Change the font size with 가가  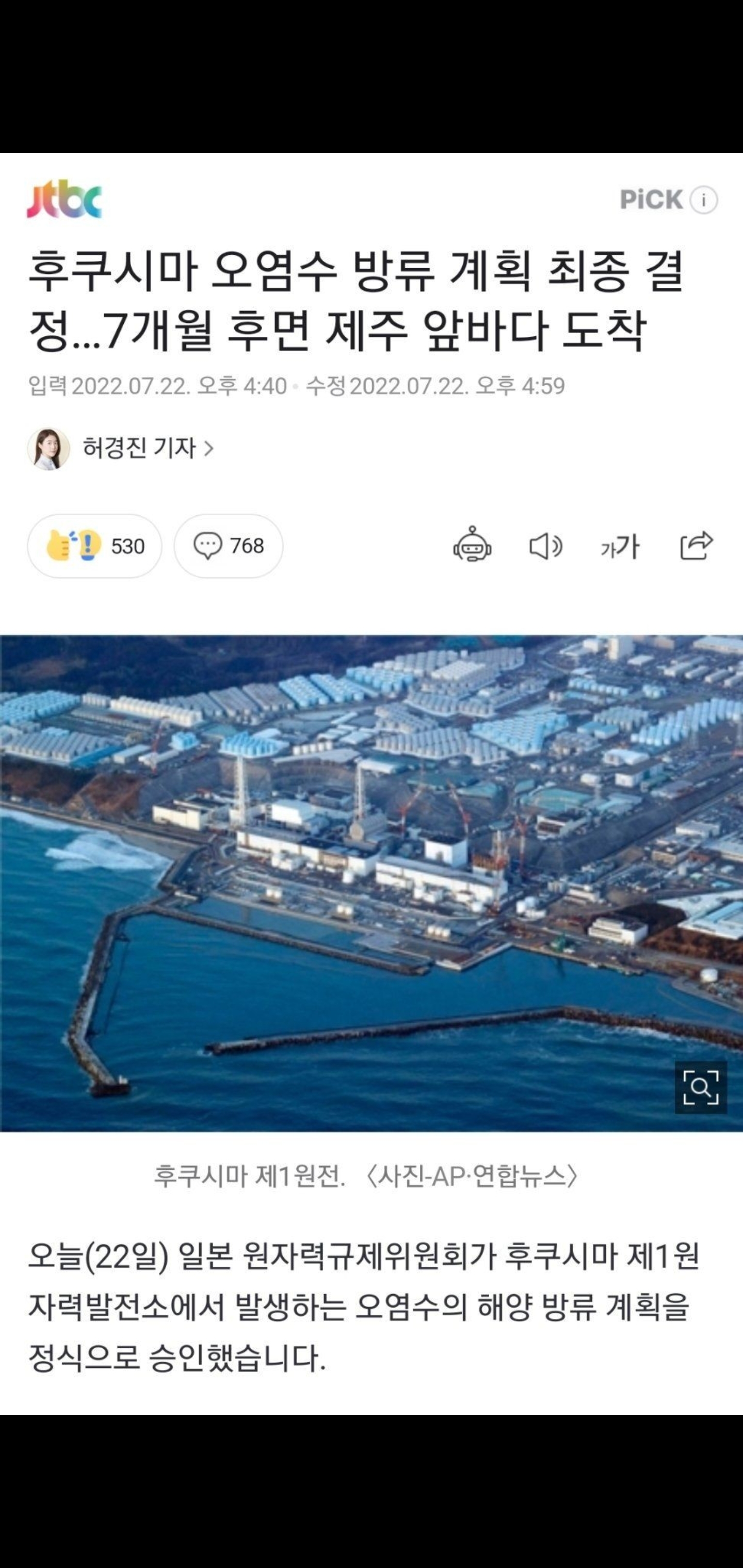(x=620, y=546)
